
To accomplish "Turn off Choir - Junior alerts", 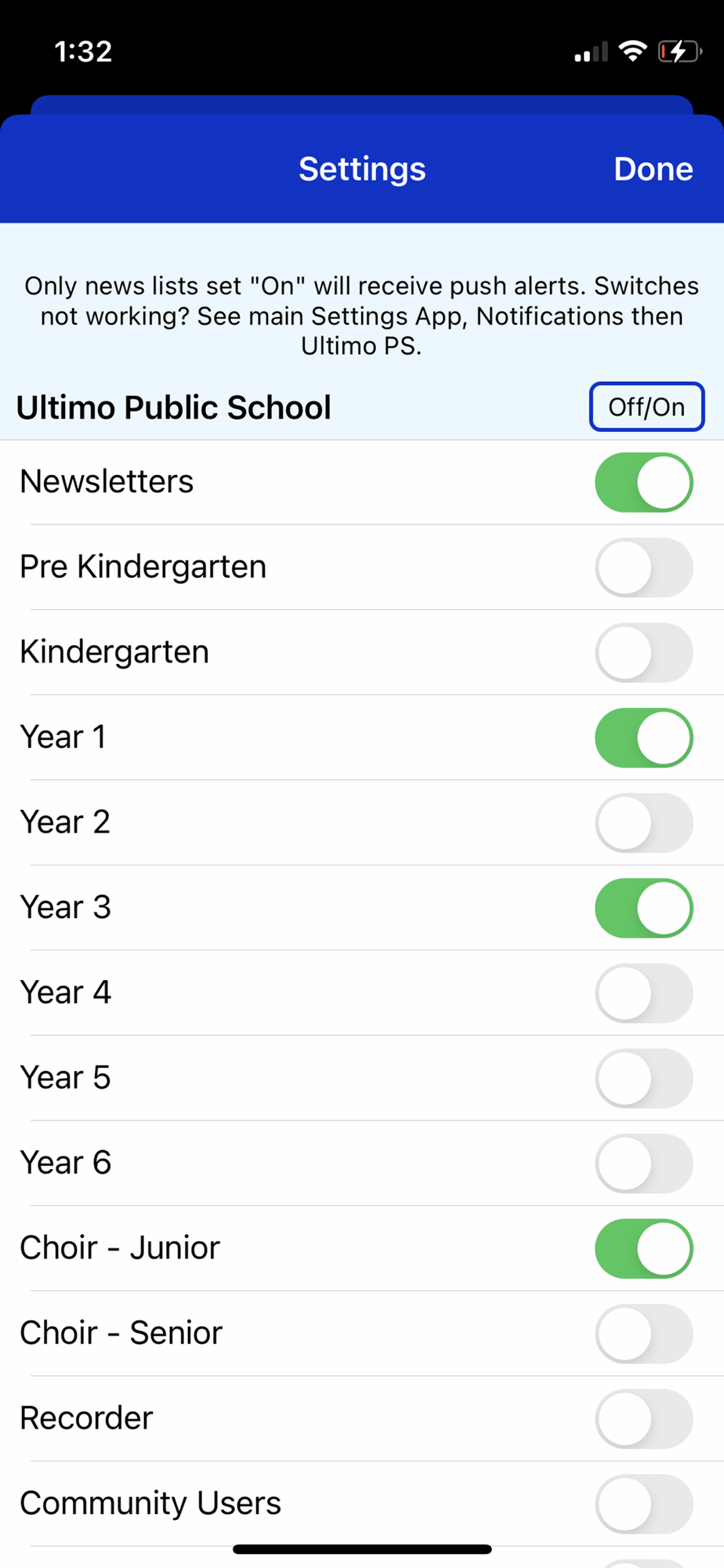I will [x=644, y=1249].
